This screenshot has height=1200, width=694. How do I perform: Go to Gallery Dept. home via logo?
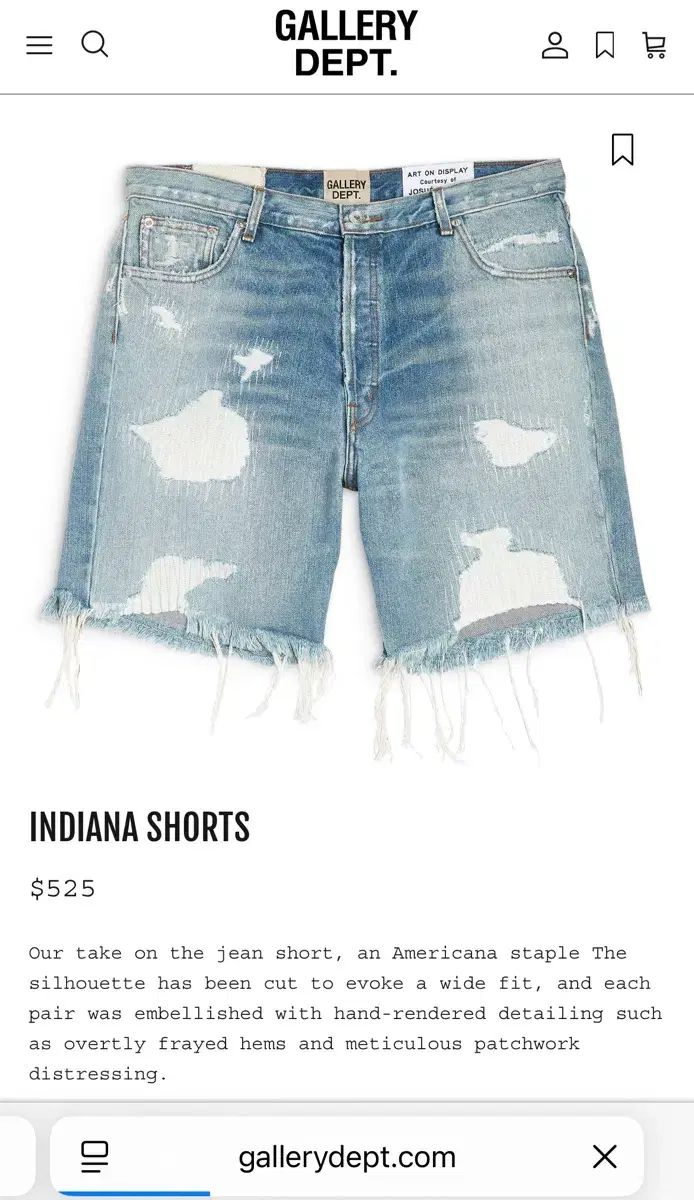[346, 43]
